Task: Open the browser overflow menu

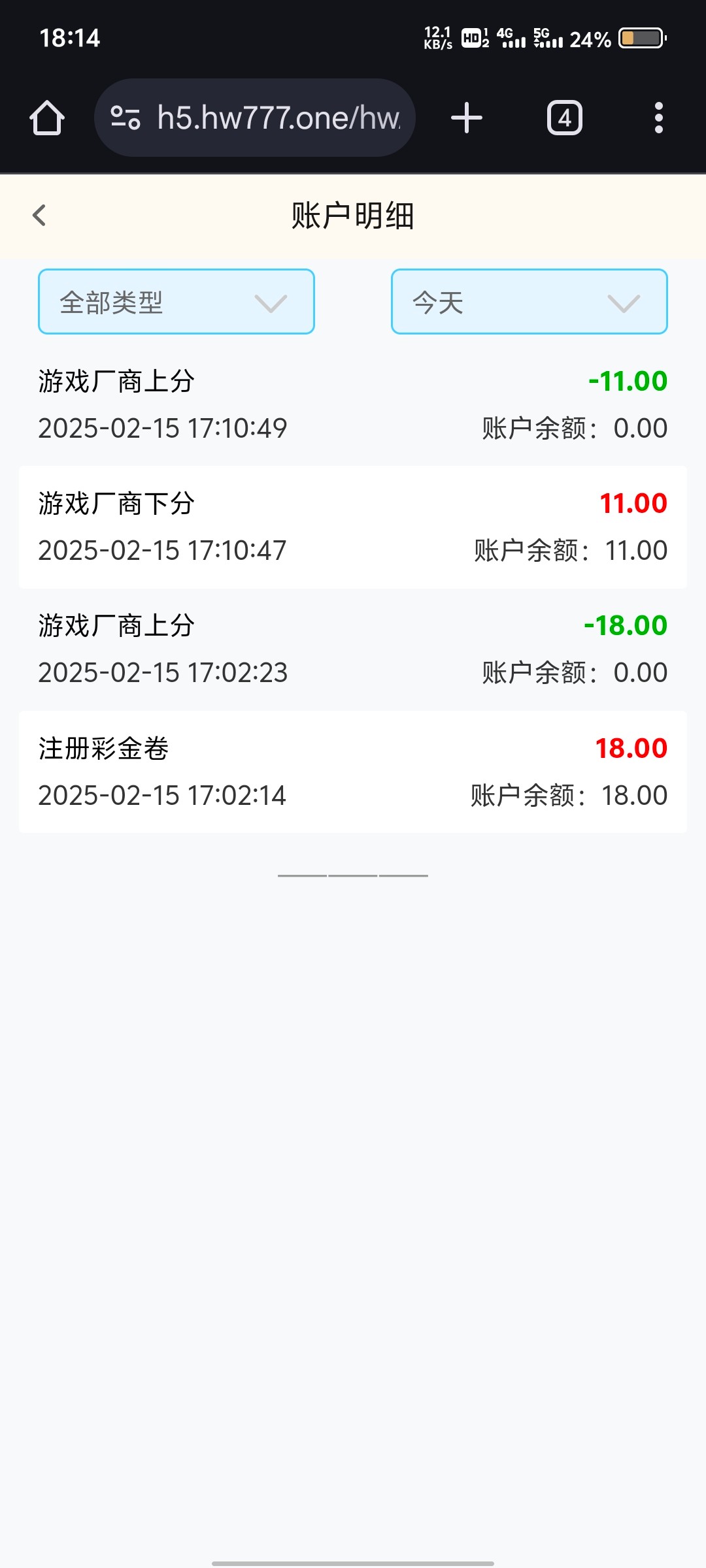Action: pos(659,118)
